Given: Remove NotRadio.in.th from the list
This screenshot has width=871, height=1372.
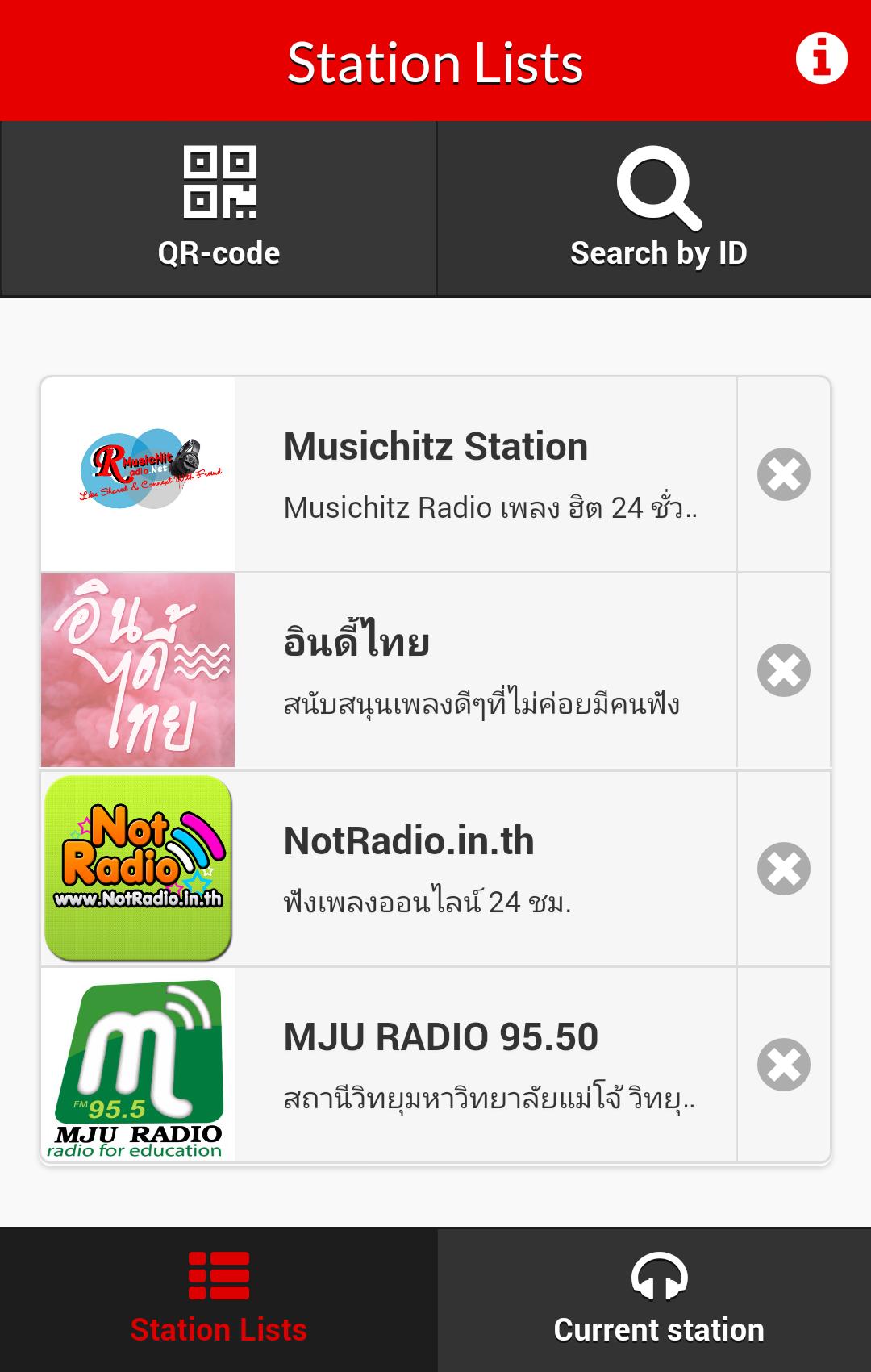Looking at the screenshot, I should point(784,869).
